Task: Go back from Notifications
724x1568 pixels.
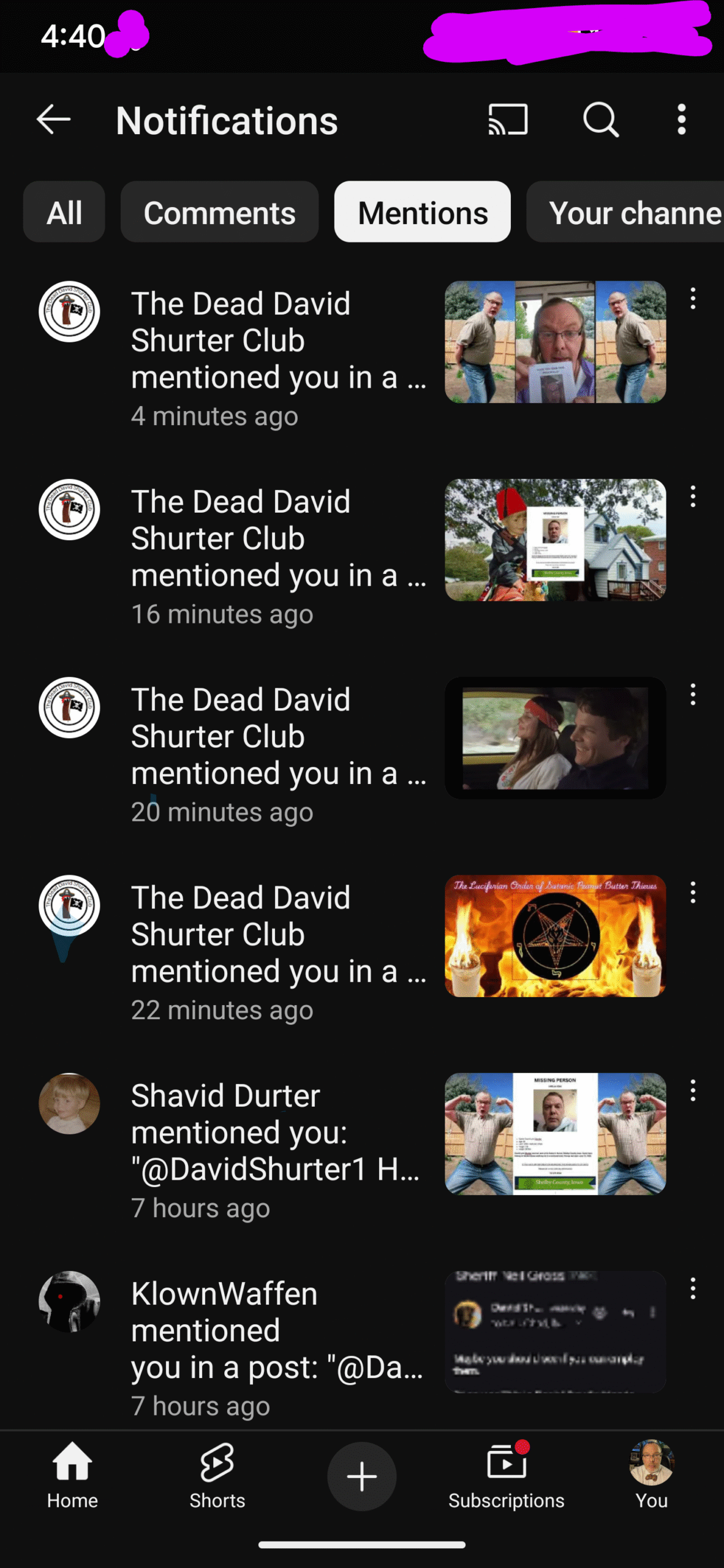Action: 54,119
